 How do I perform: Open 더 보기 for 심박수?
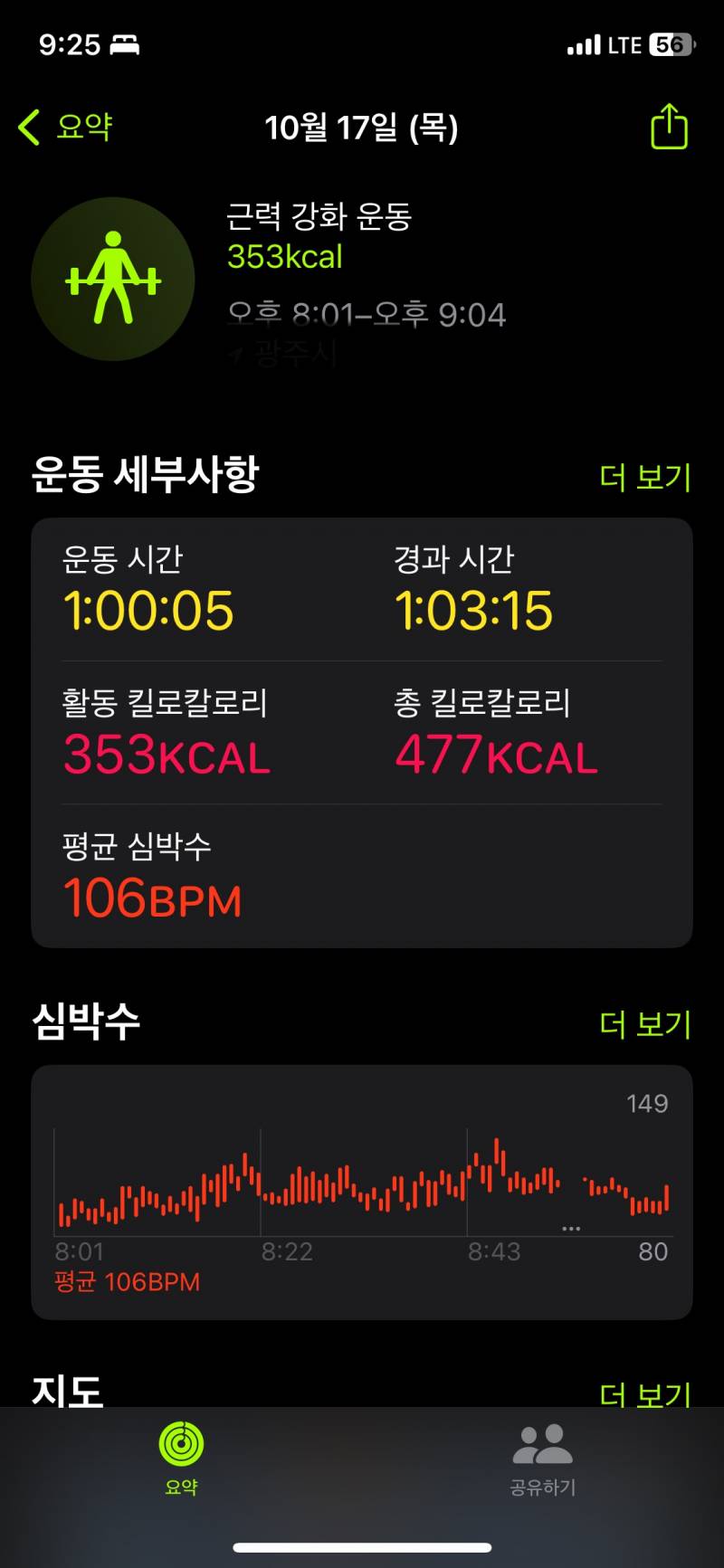pos(645,1024)
